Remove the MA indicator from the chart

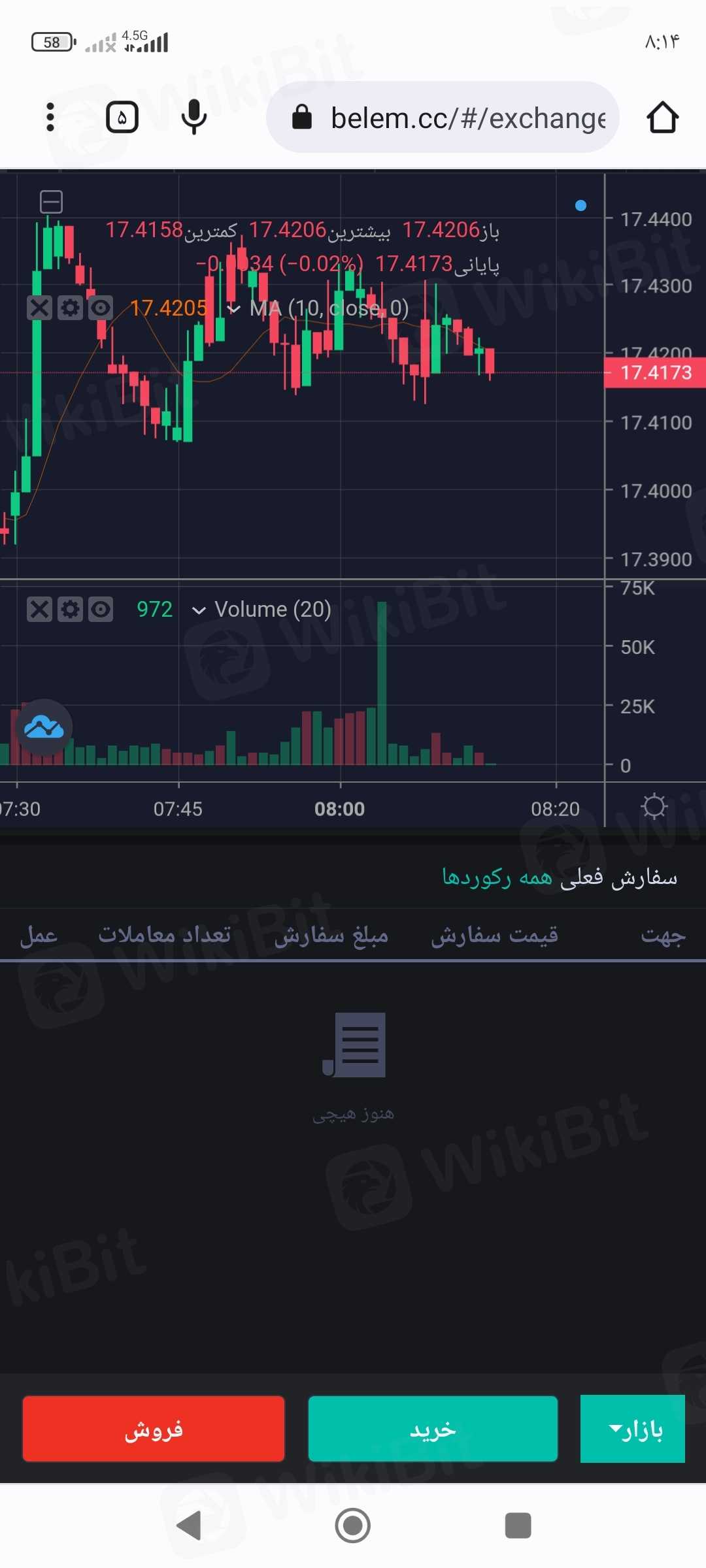pos(39,308)
